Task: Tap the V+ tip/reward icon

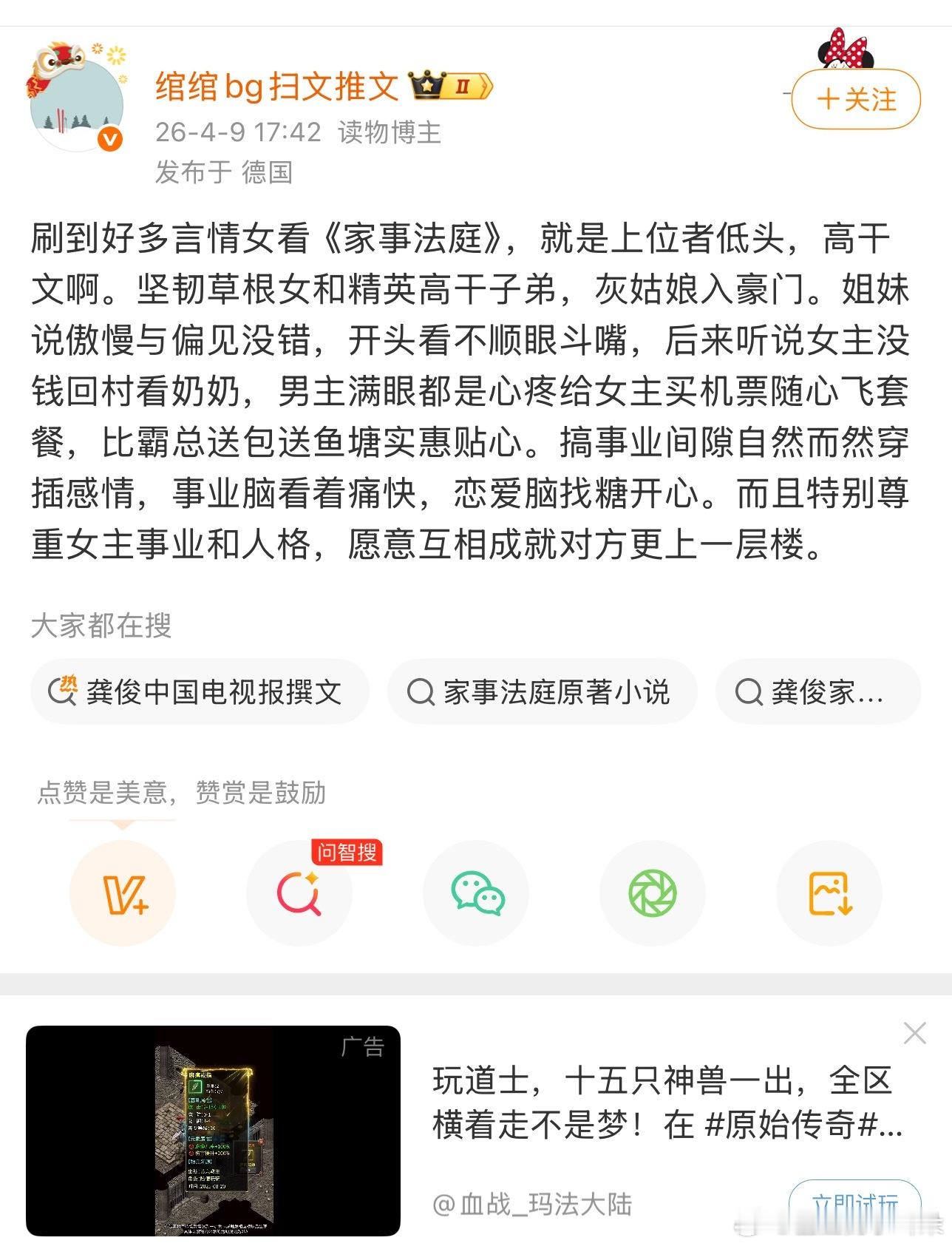Action: pyautogui.click(x=123, y=893)
